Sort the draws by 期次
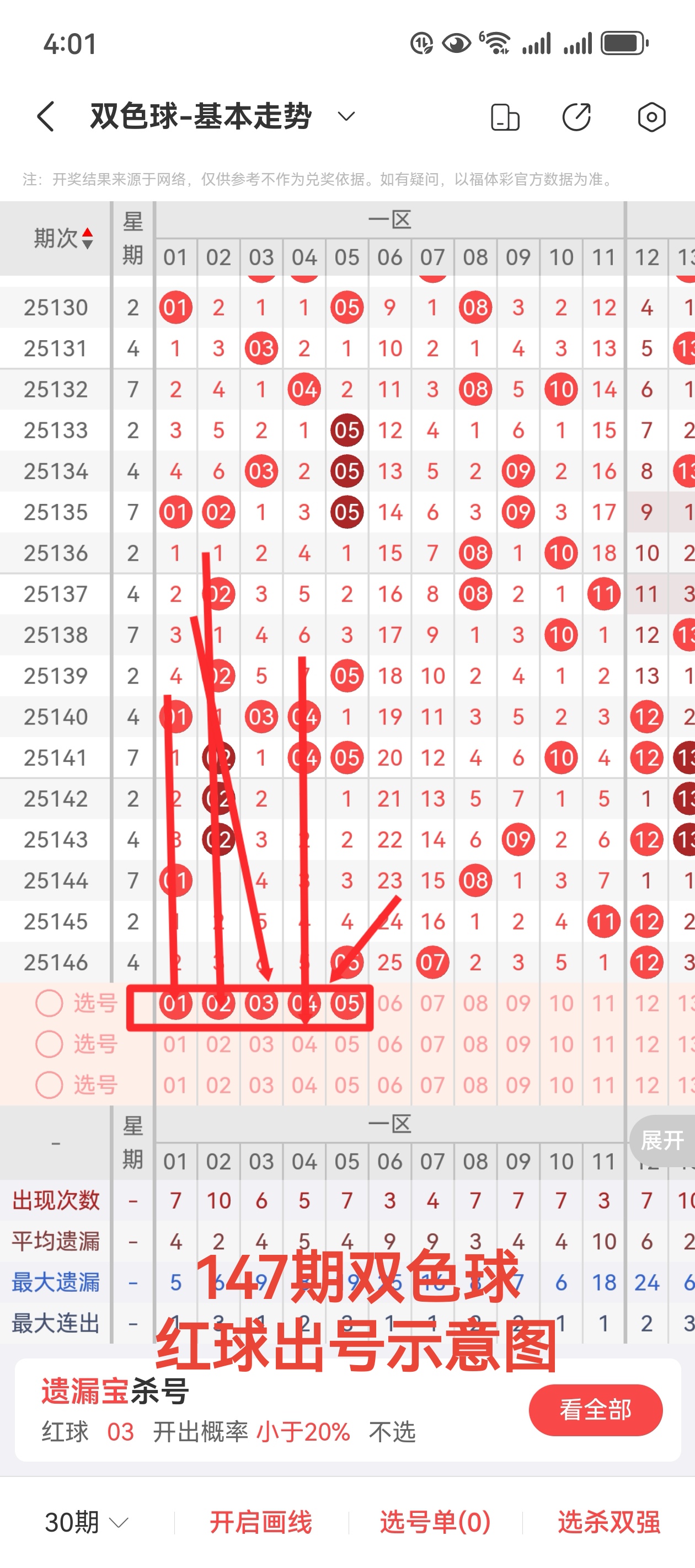The height and width of the screenshot is (1568, 695). coord(64,238)
